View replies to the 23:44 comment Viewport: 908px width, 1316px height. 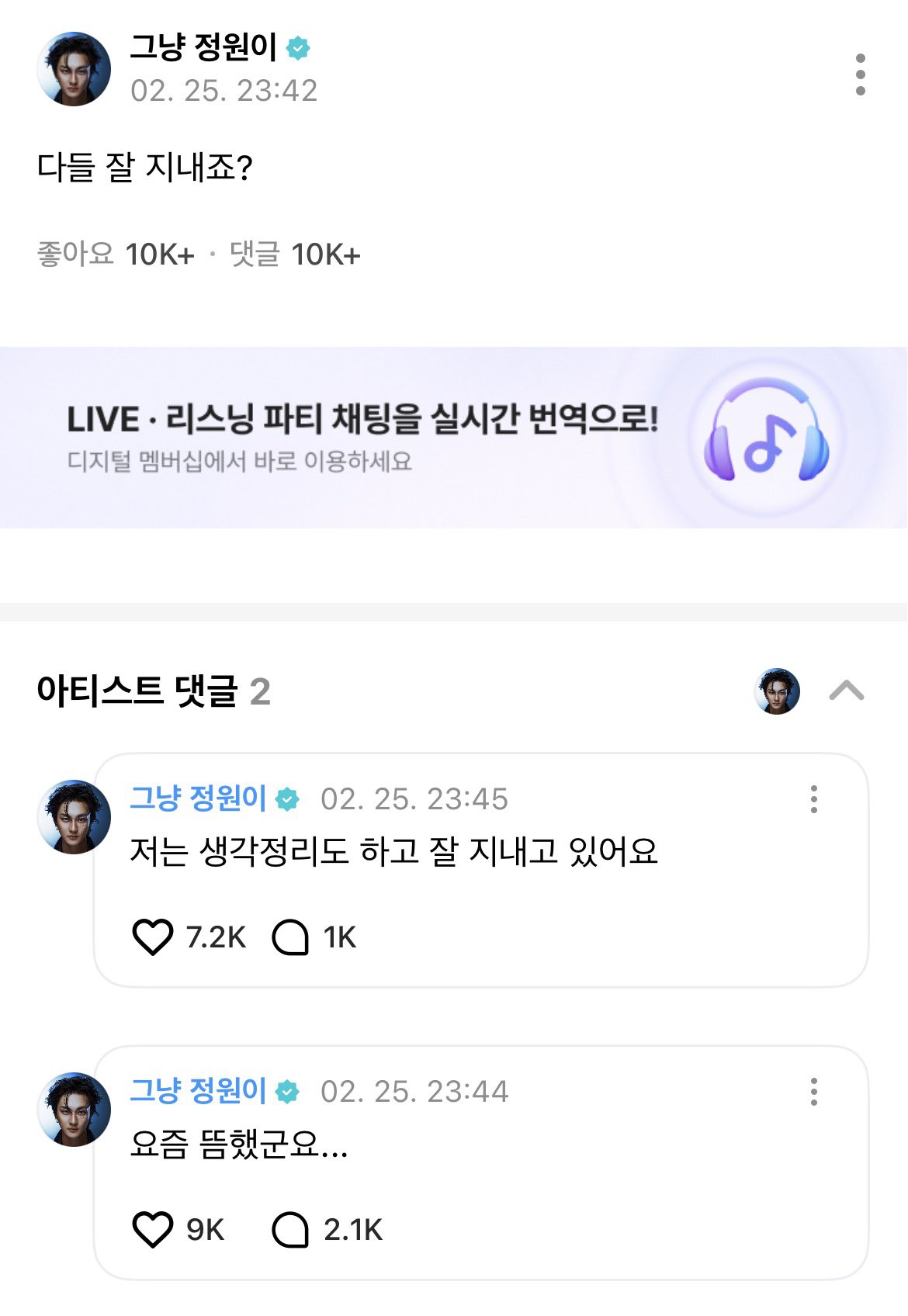pyautogui.click(x=291, y=1229)
